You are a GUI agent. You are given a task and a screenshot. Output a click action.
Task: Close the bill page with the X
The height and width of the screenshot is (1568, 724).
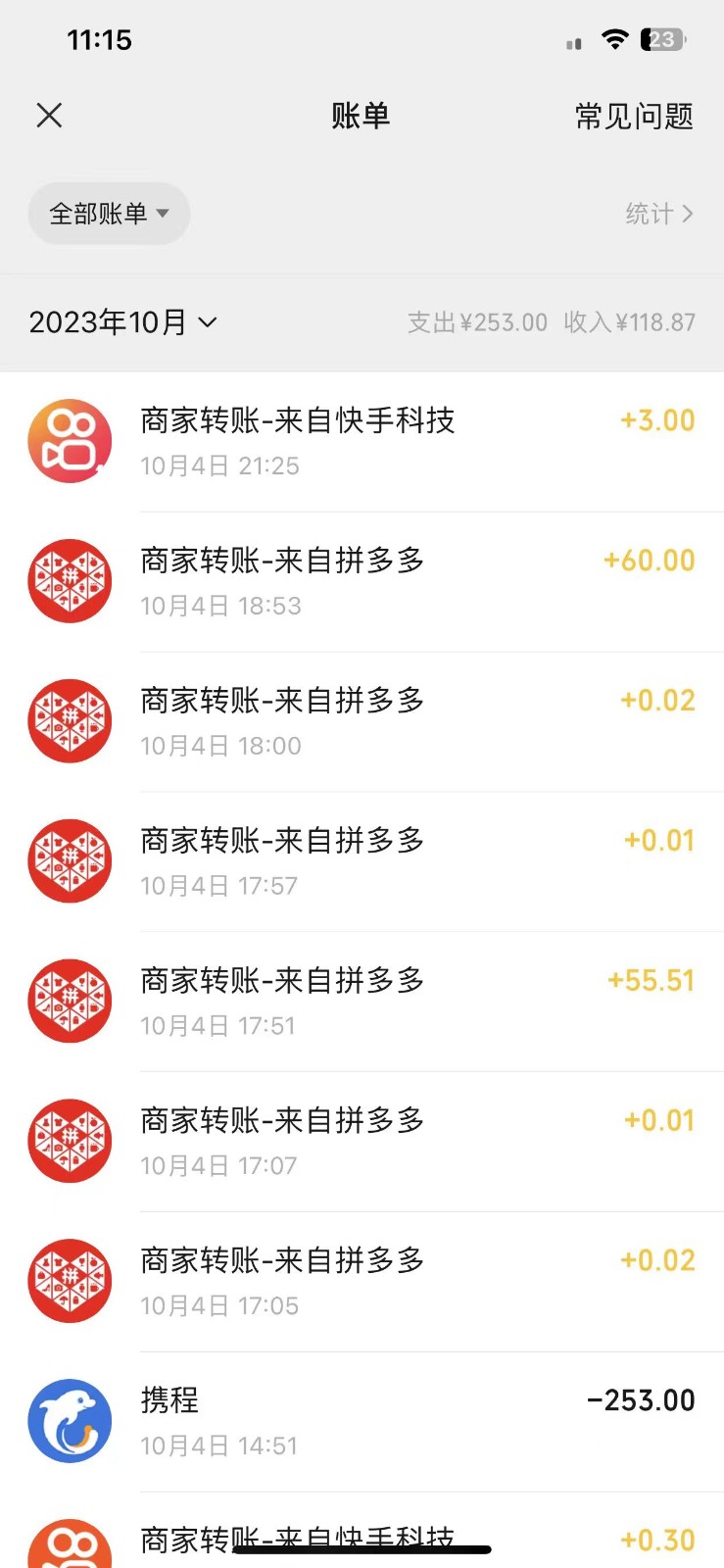[x=48, y=115]
